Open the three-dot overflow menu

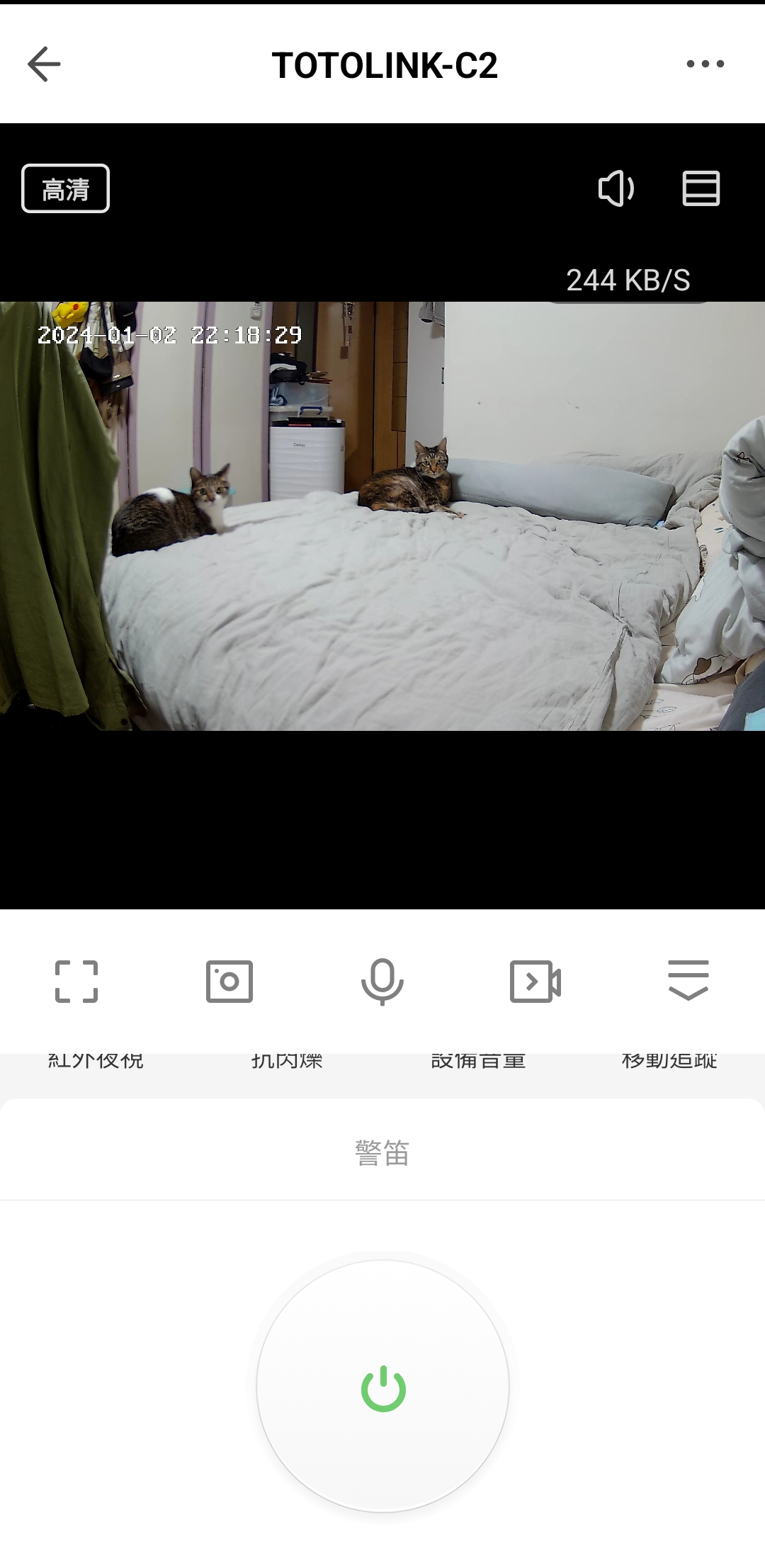pos(705,64)
